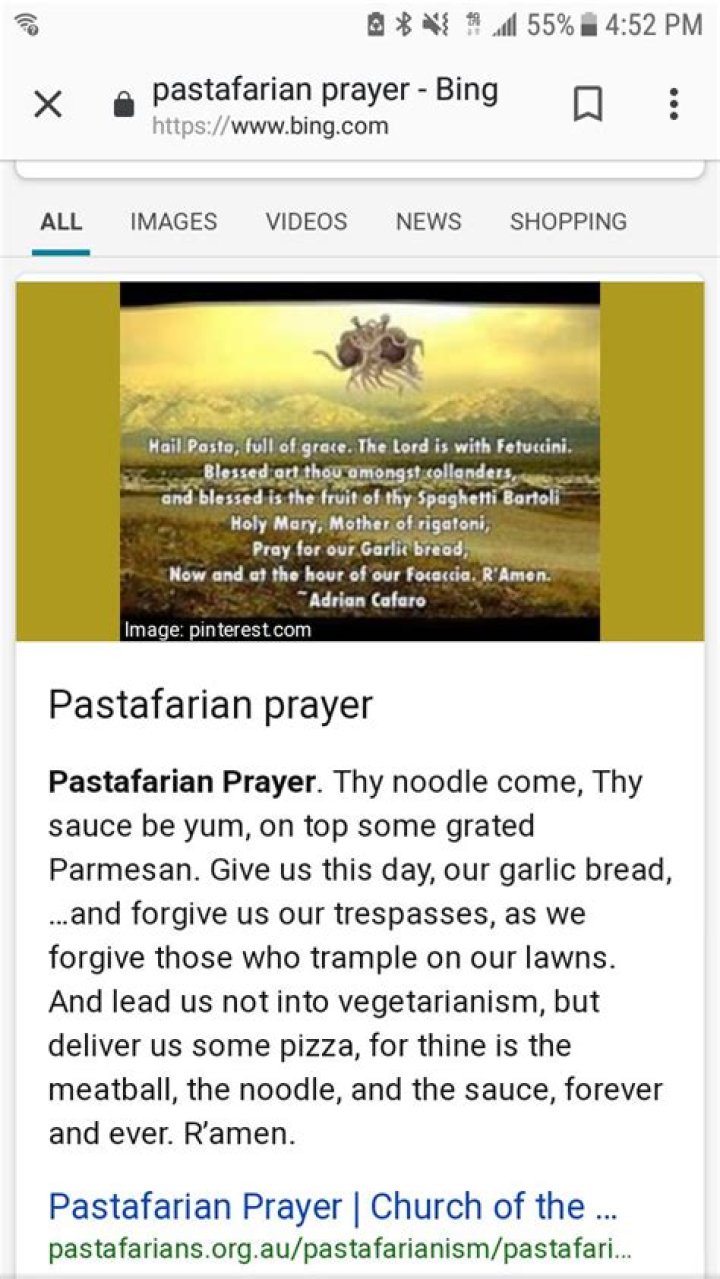Viewport: 720px width, 1279px height.
Task: Open the browser overflow menu
Action: tap(672, 104)
